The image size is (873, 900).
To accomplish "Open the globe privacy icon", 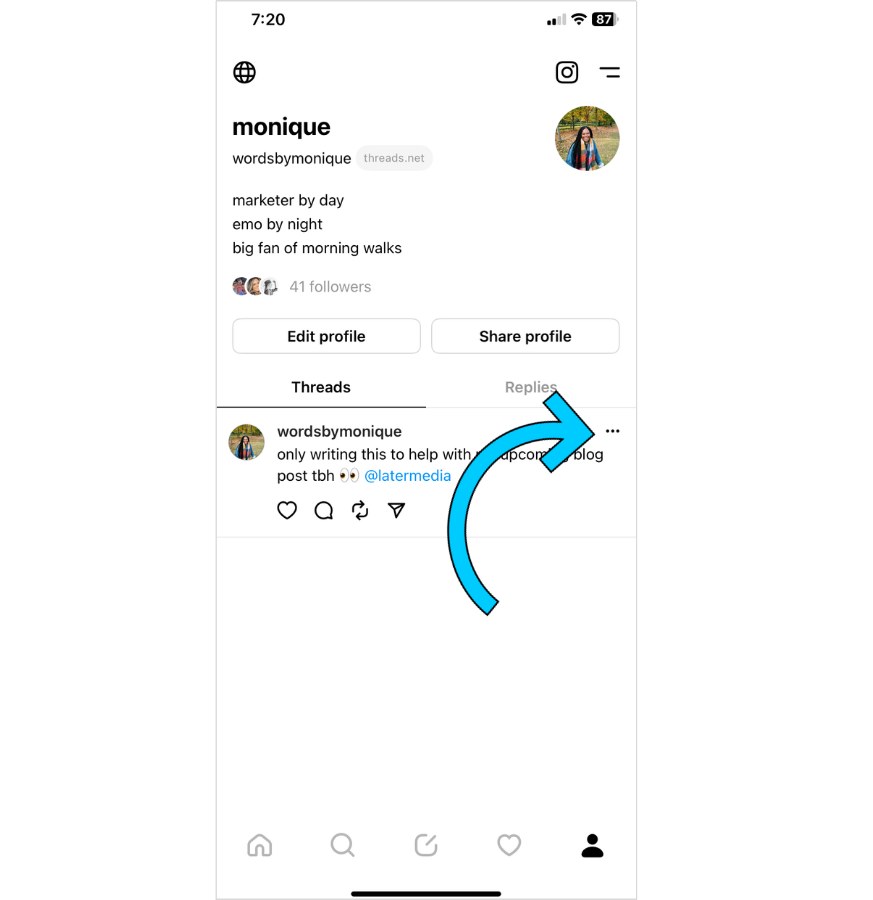I will [244, 72].
